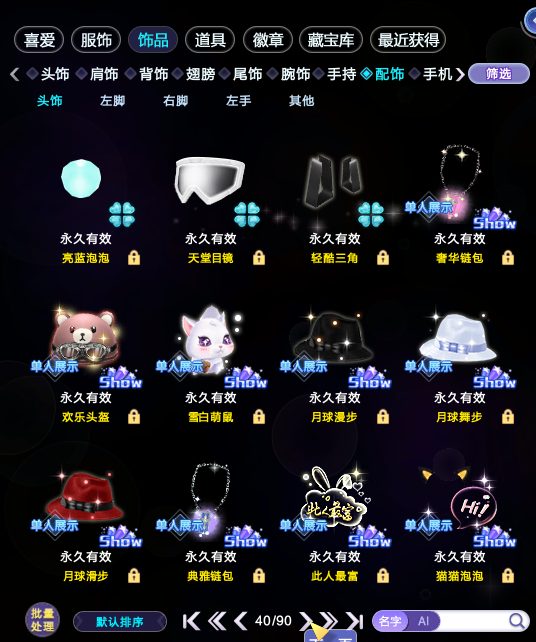Switch to the 最近获得 tab

[408, 40]
